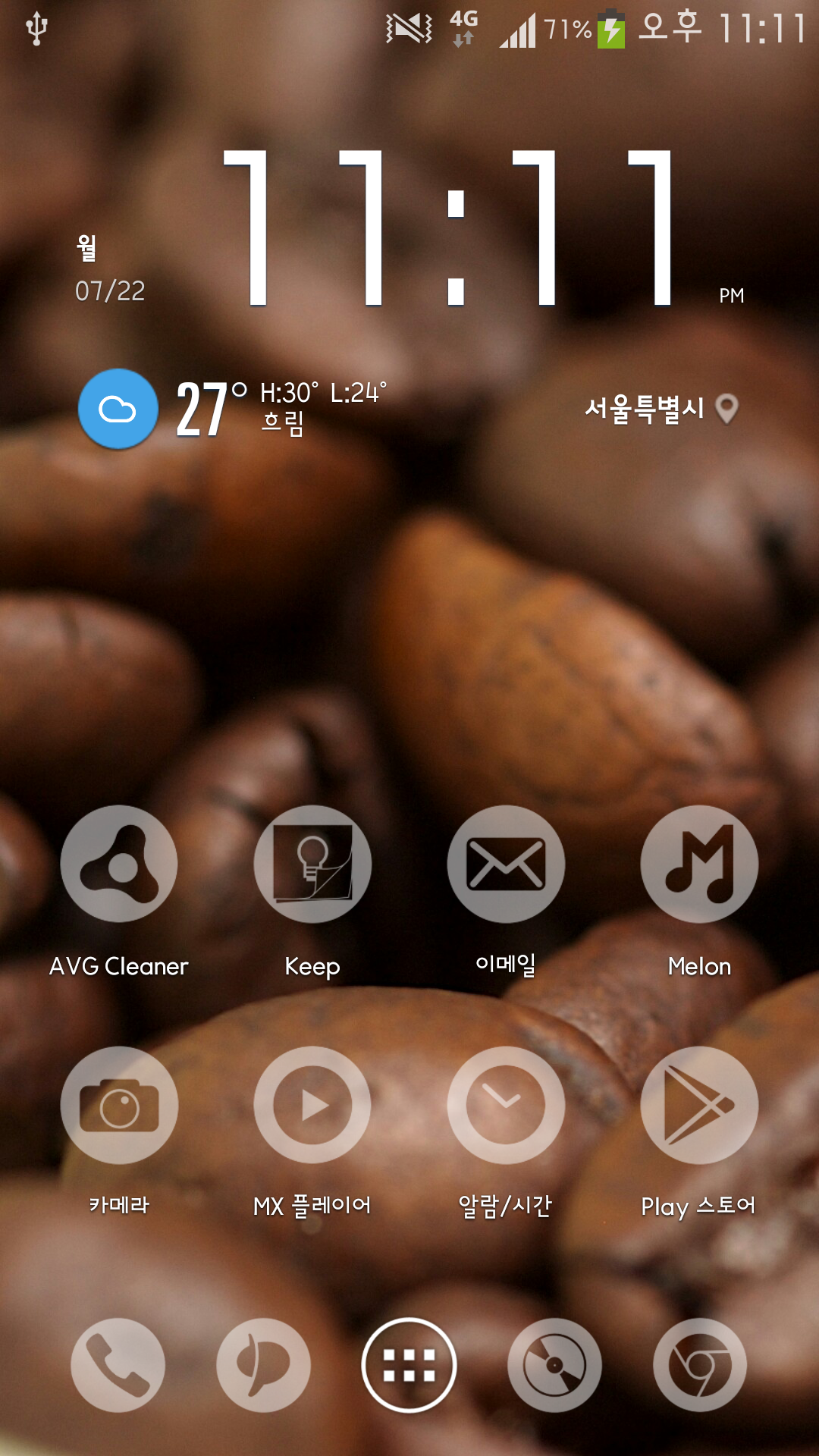Image resolution: width=819 pixels, height=1456 pixels.
Task: Open the 카메라 camera app
Action: (119, 1106)
